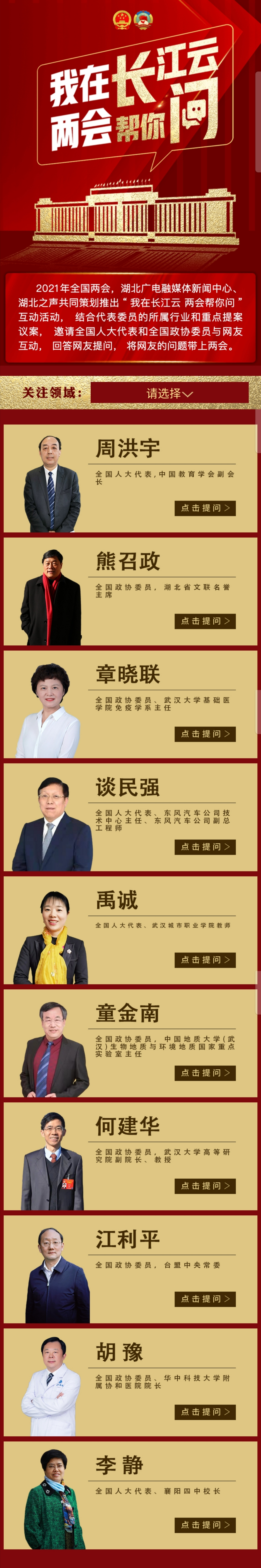261x1568 pixels.
Task: Ask 童金南 a question
Action: [205, 1073]
